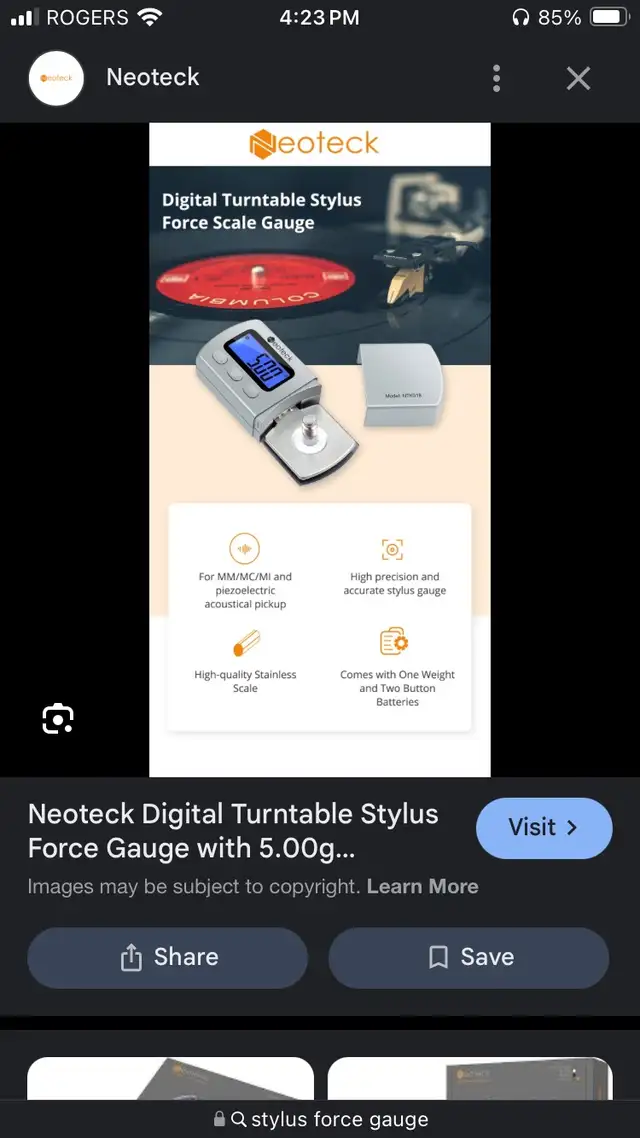Image resolution: width=640 pixels, height=1138 pixels.
Task: Open the Neoteck source title
Action: tap(153, 77)
